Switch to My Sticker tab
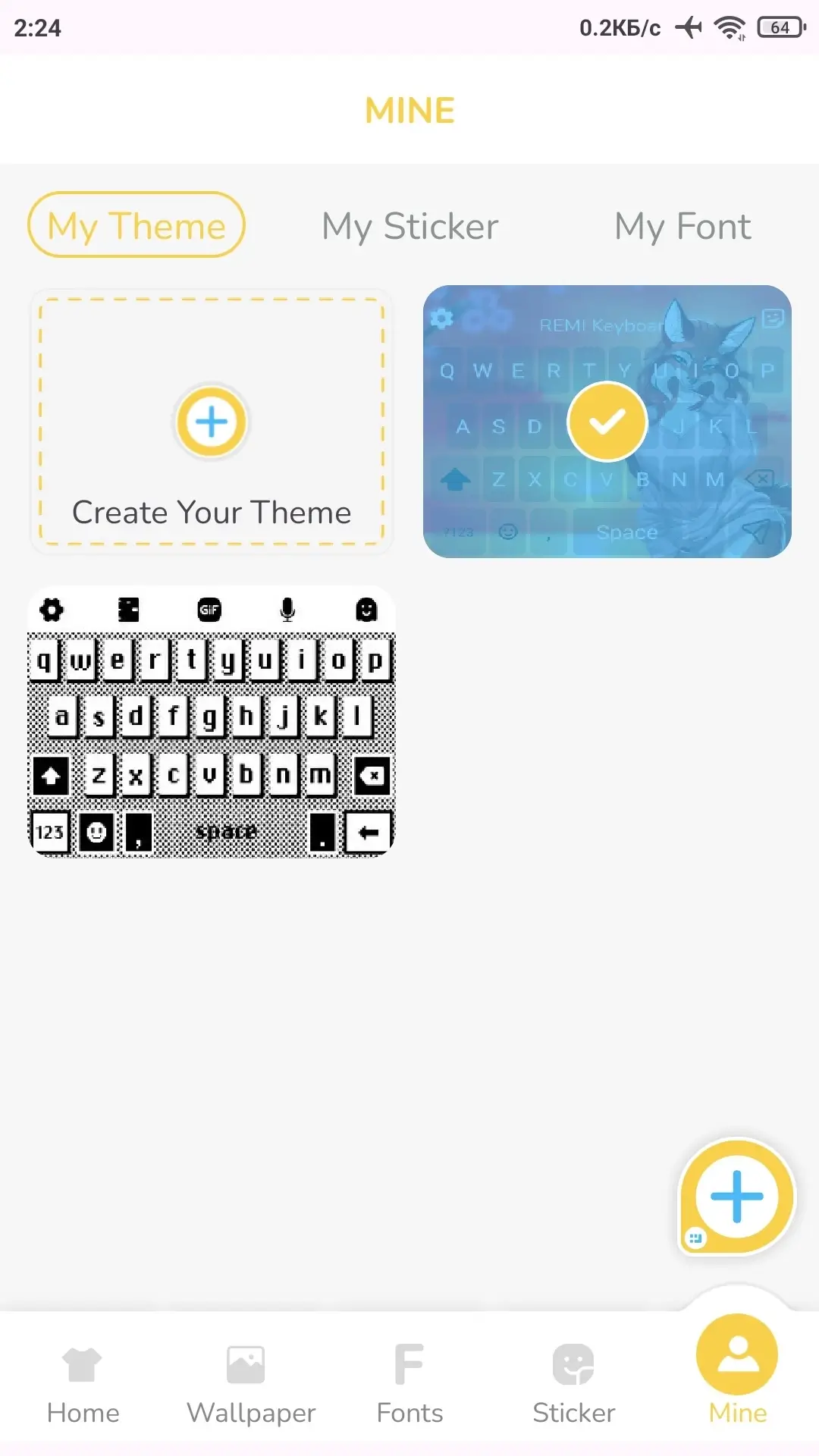 click(409, 226)
